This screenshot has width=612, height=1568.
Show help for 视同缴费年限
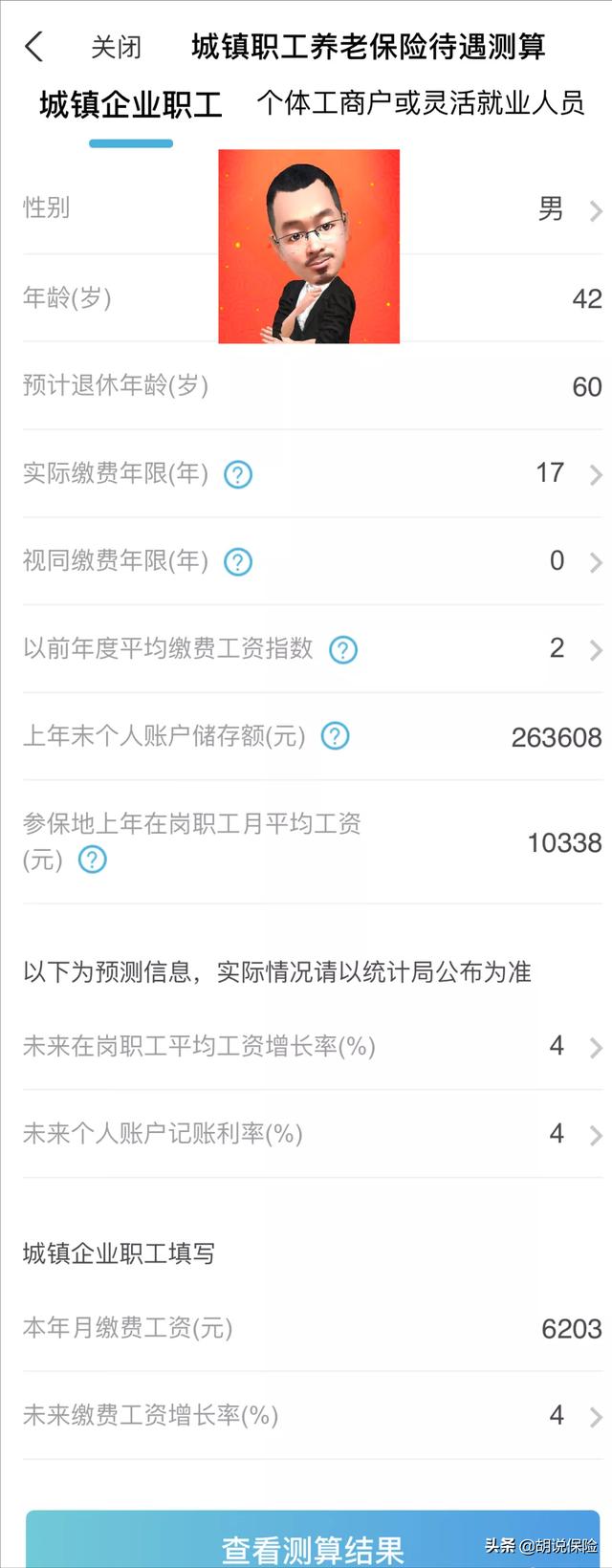[238, 562]
